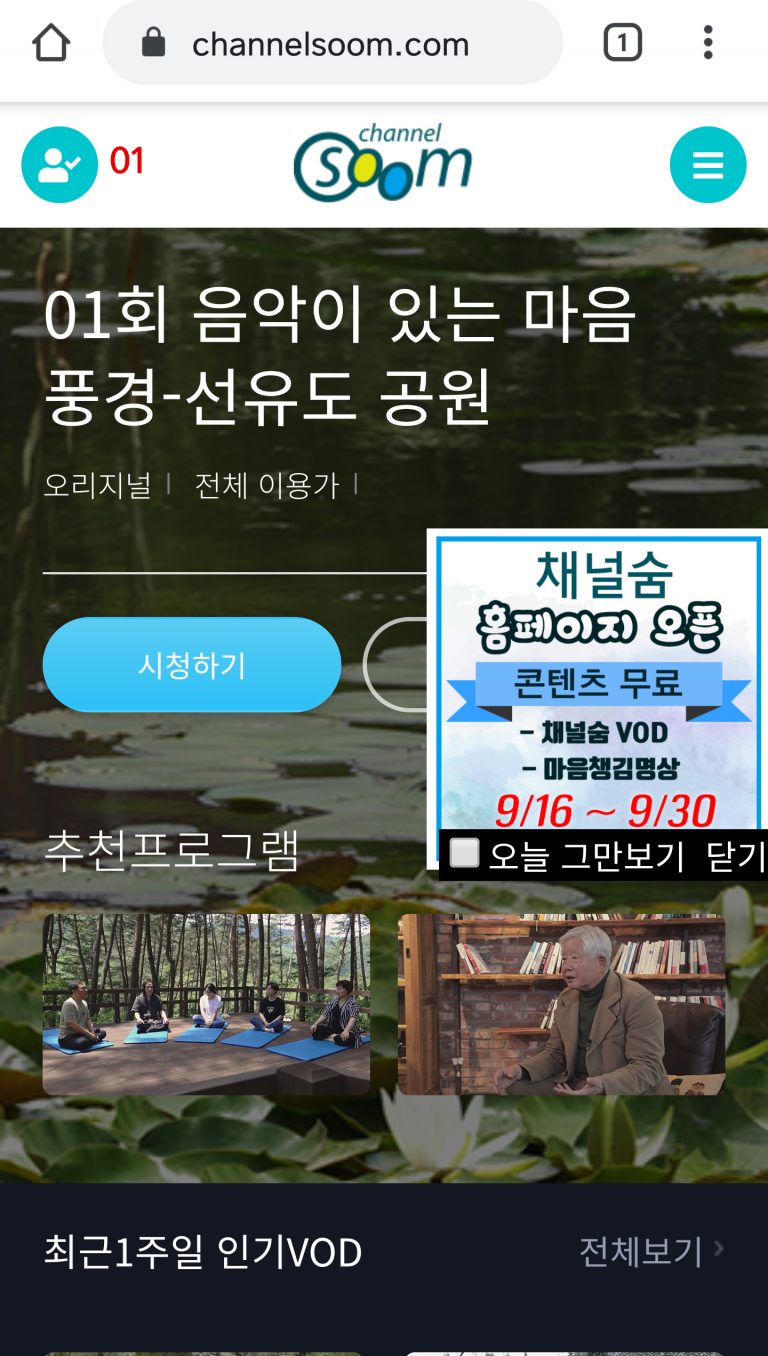The width and height of the screenshot is (768, 1356).
Task: Go to the browser home page
Action: [x=51, y=43]
